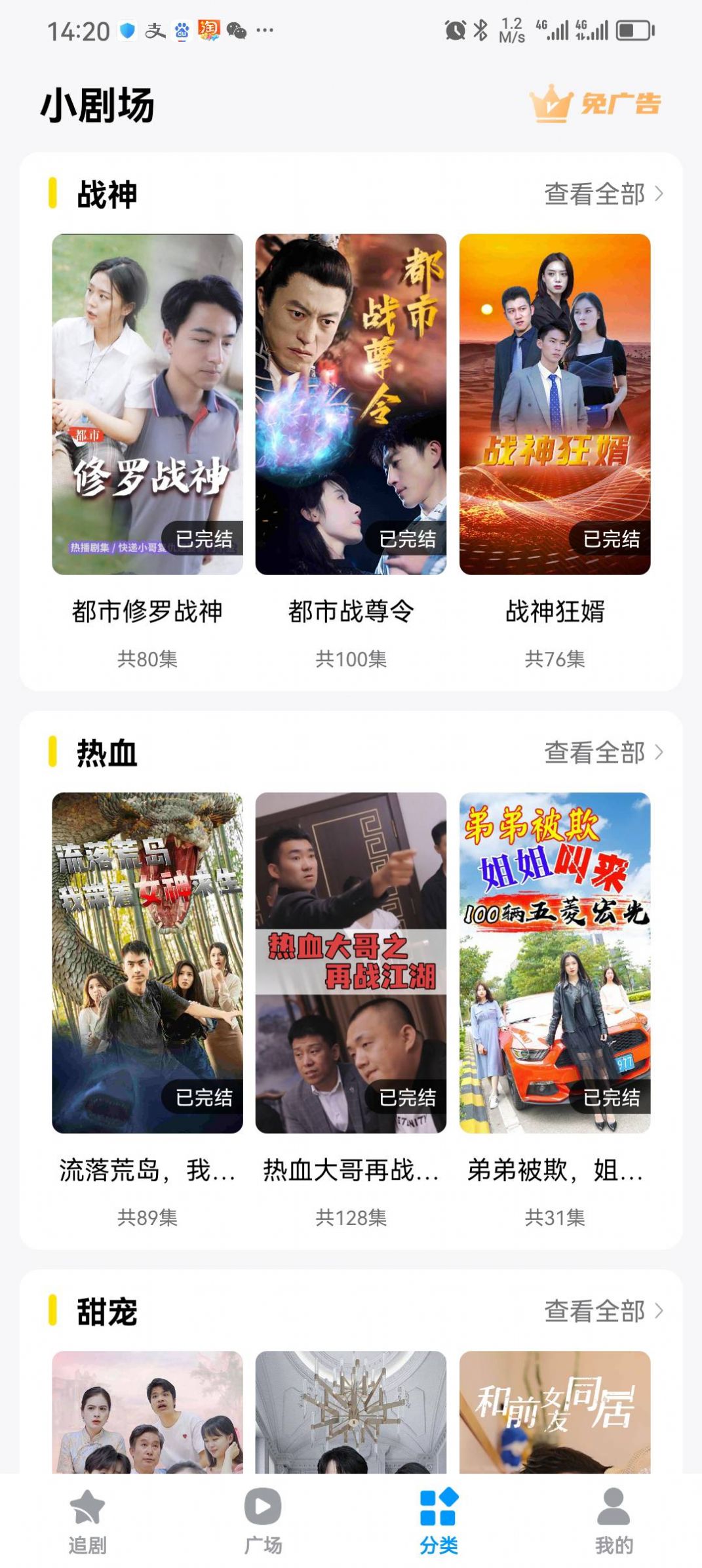Open 查看全部 link for 战神
Screen dimensions: 702x1568
pos(593,195)
